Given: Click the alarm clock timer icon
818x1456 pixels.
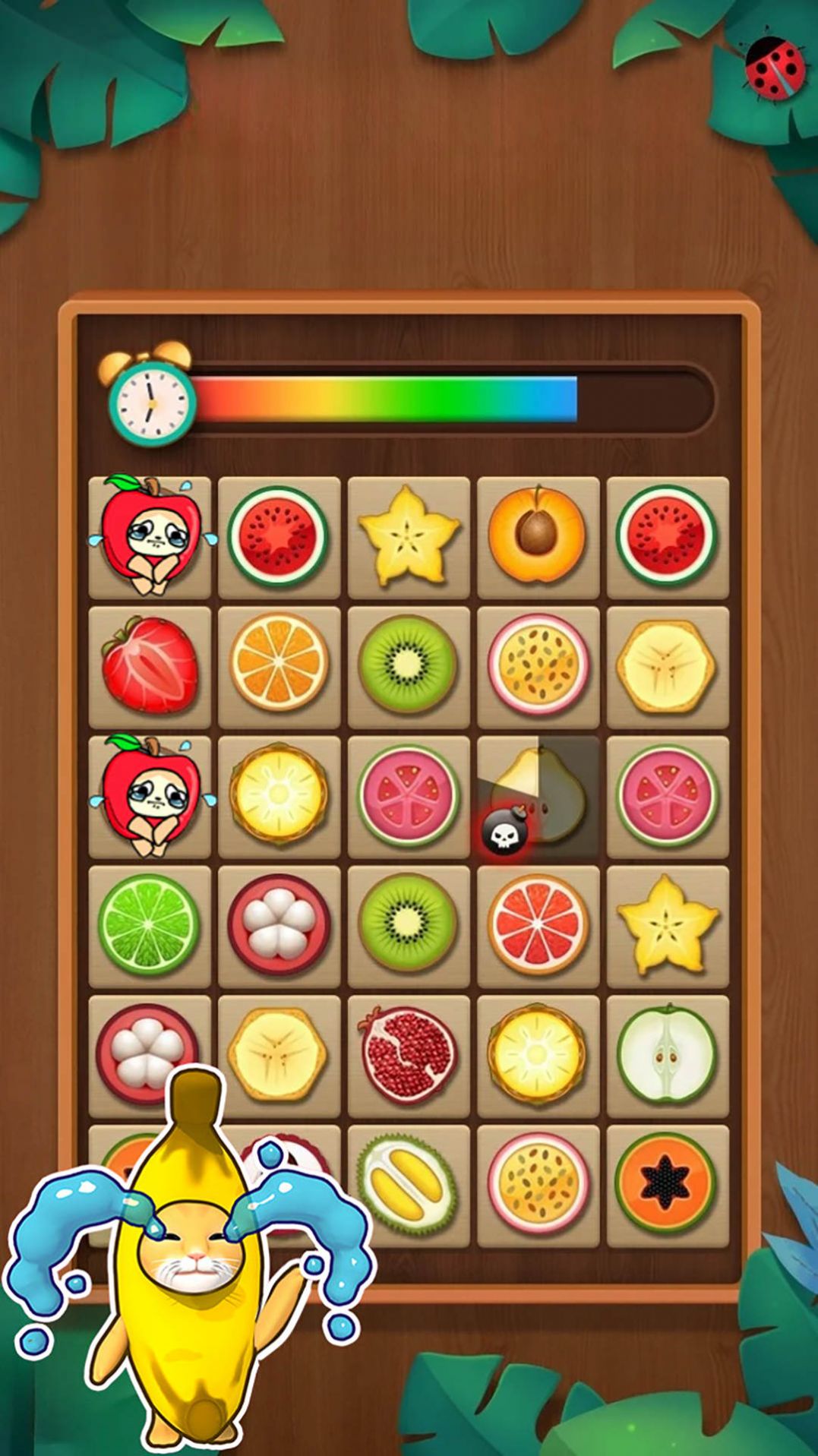Looking at the screenshot, I should (147, 393).
